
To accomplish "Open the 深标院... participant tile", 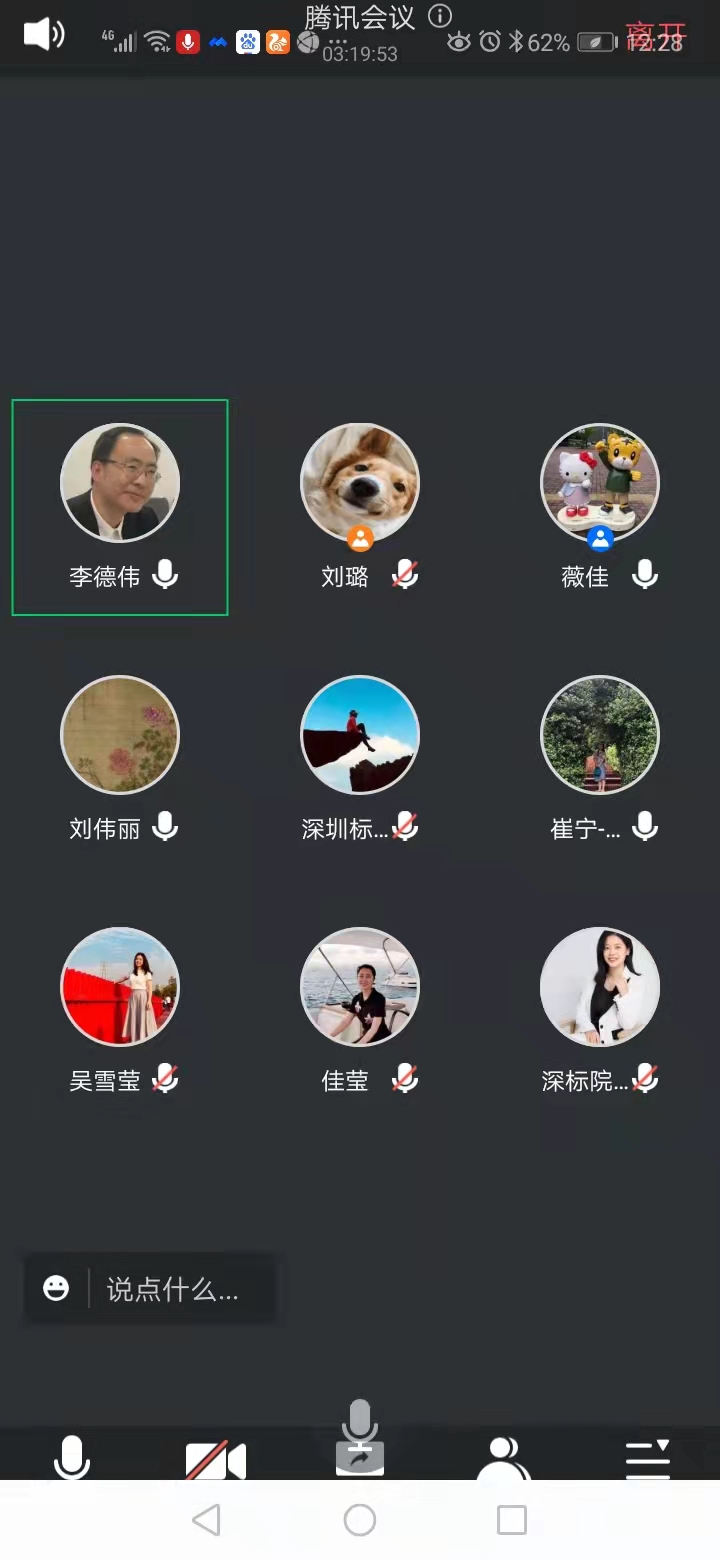I will [x=600, y=987].
